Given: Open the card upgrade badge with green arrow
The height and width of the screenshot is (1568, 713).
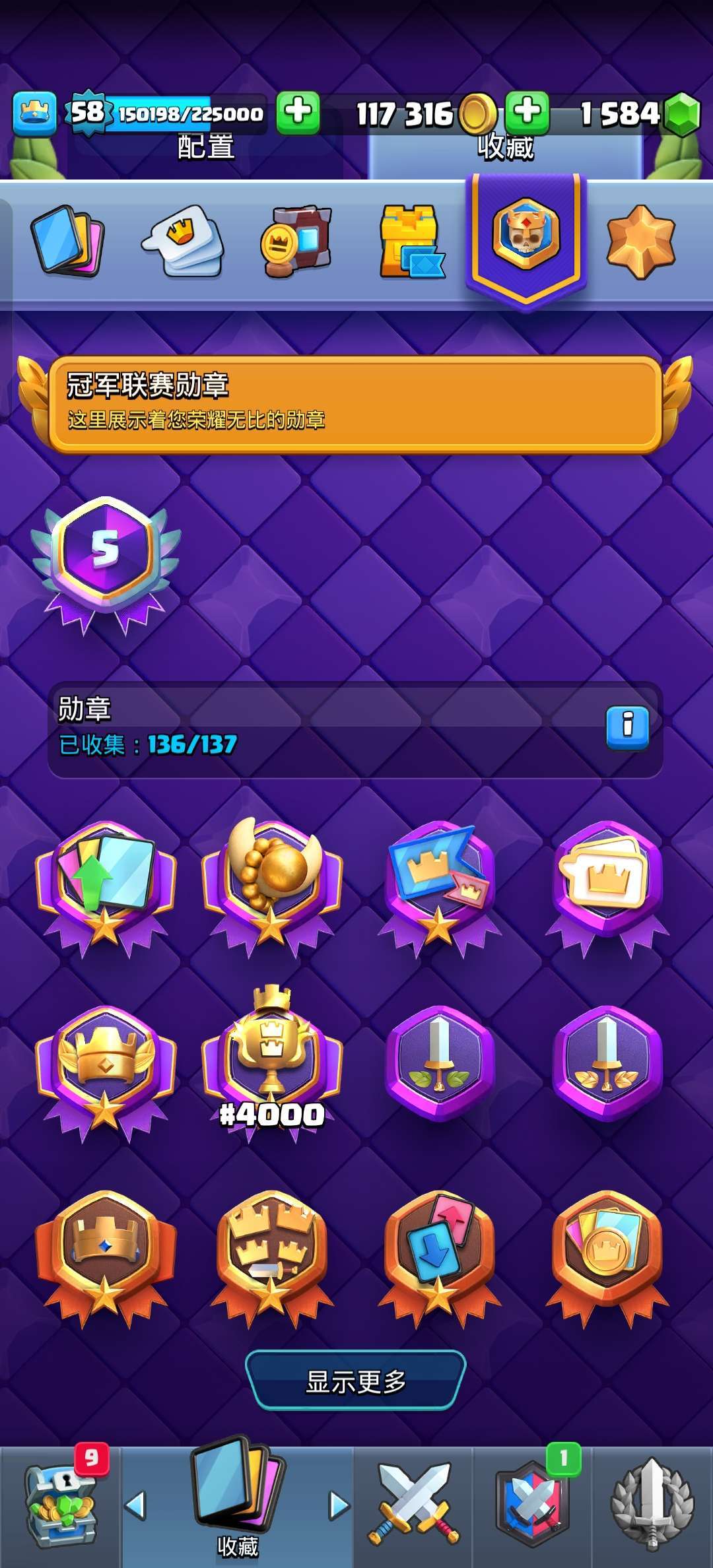Looking at the screenshot, I should [x=106, y=888].
